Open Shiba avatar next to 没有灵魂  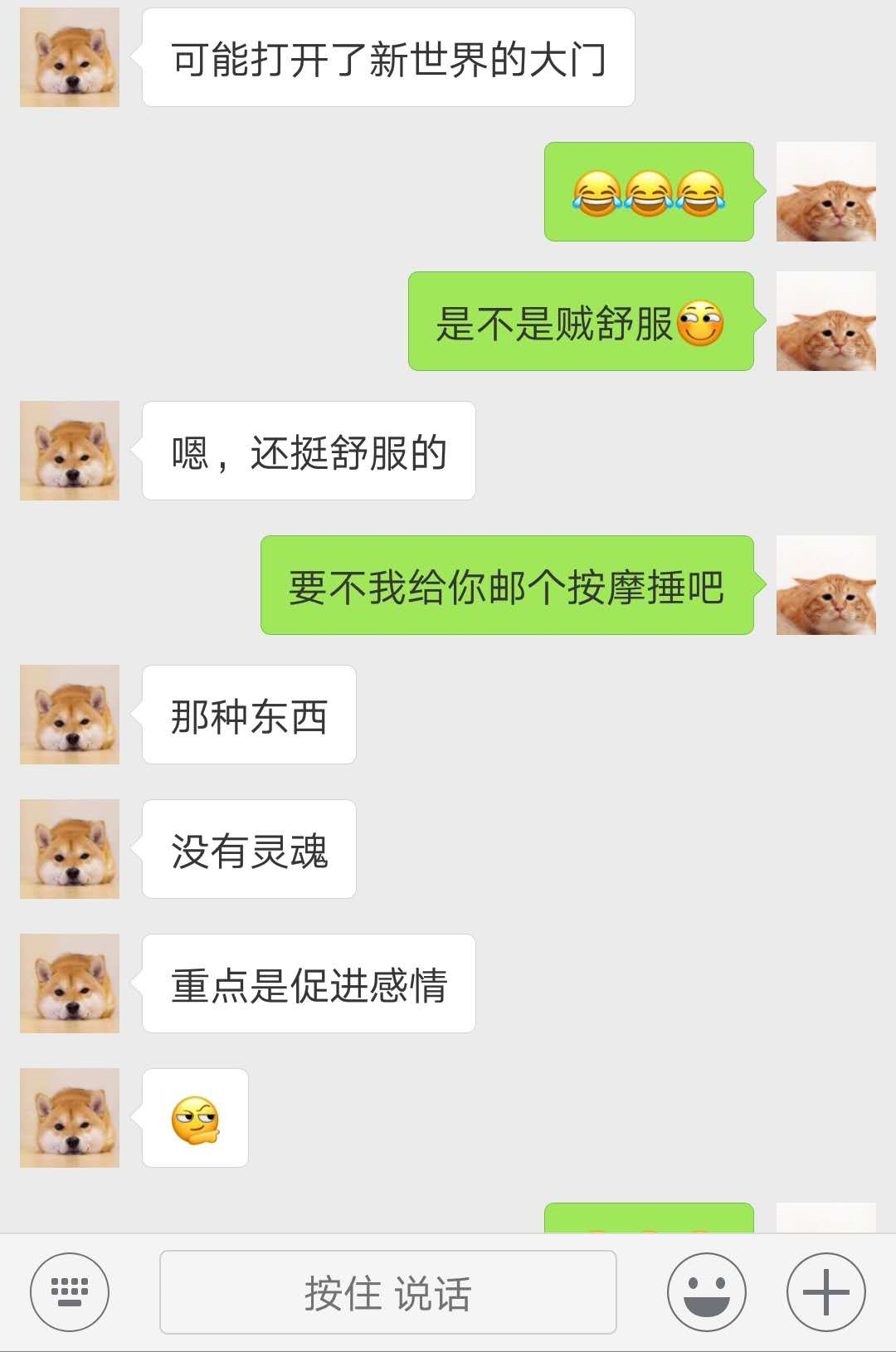pyautogui.click(x=70, y=849)
